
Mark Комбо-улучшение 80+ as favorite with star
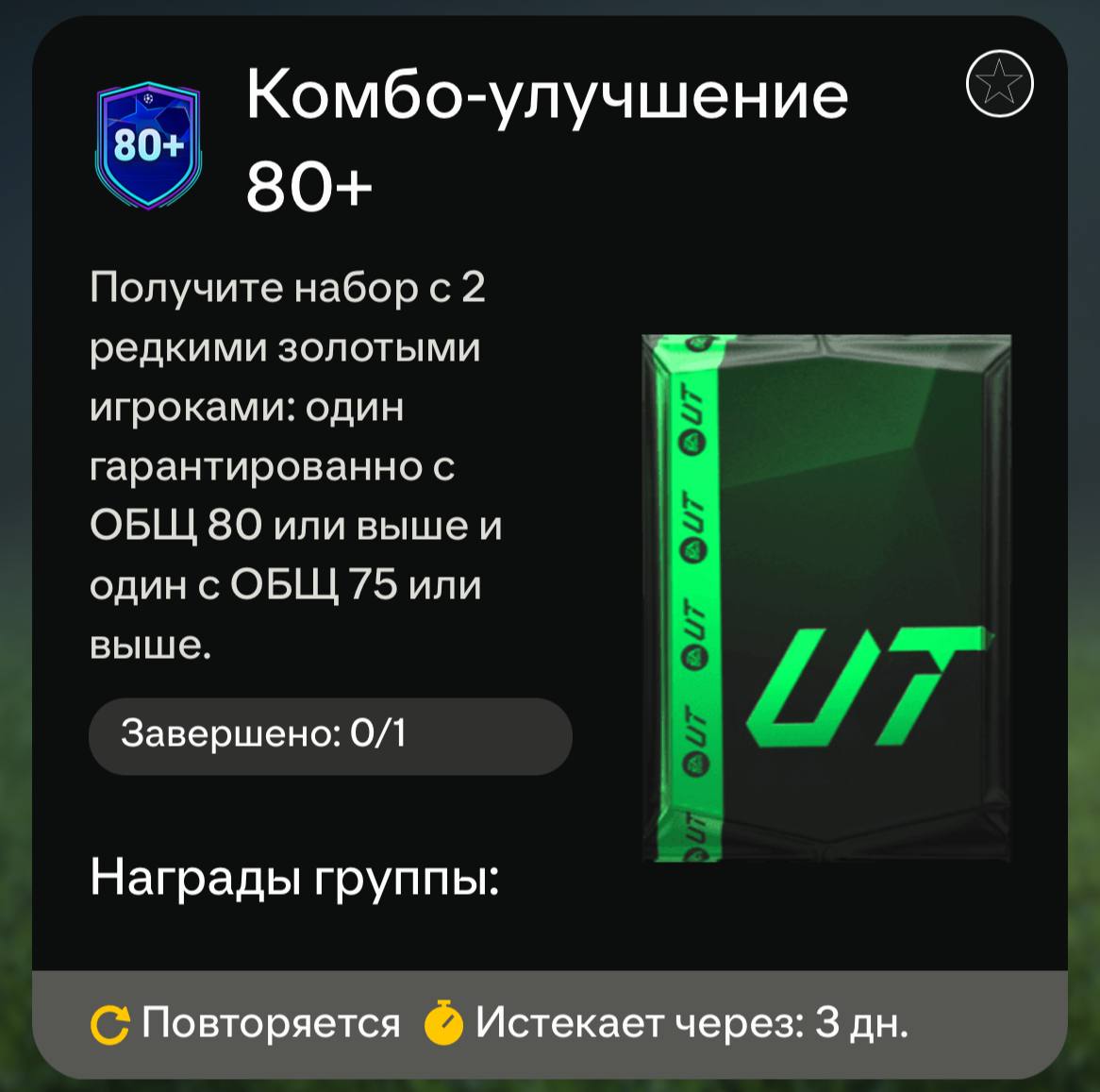click(1000, 84)
